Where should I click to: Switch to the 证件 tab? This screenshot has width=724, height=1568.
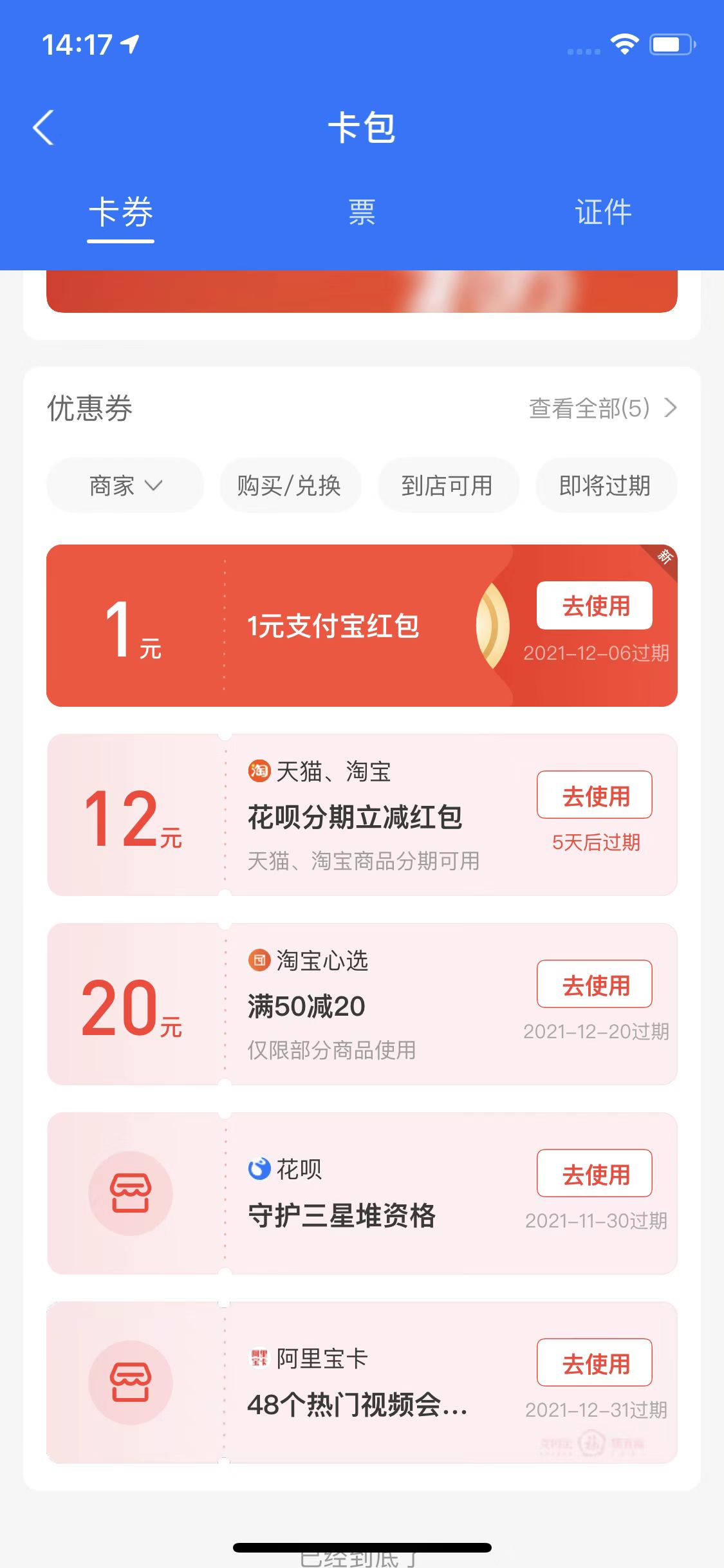point(603,212)
